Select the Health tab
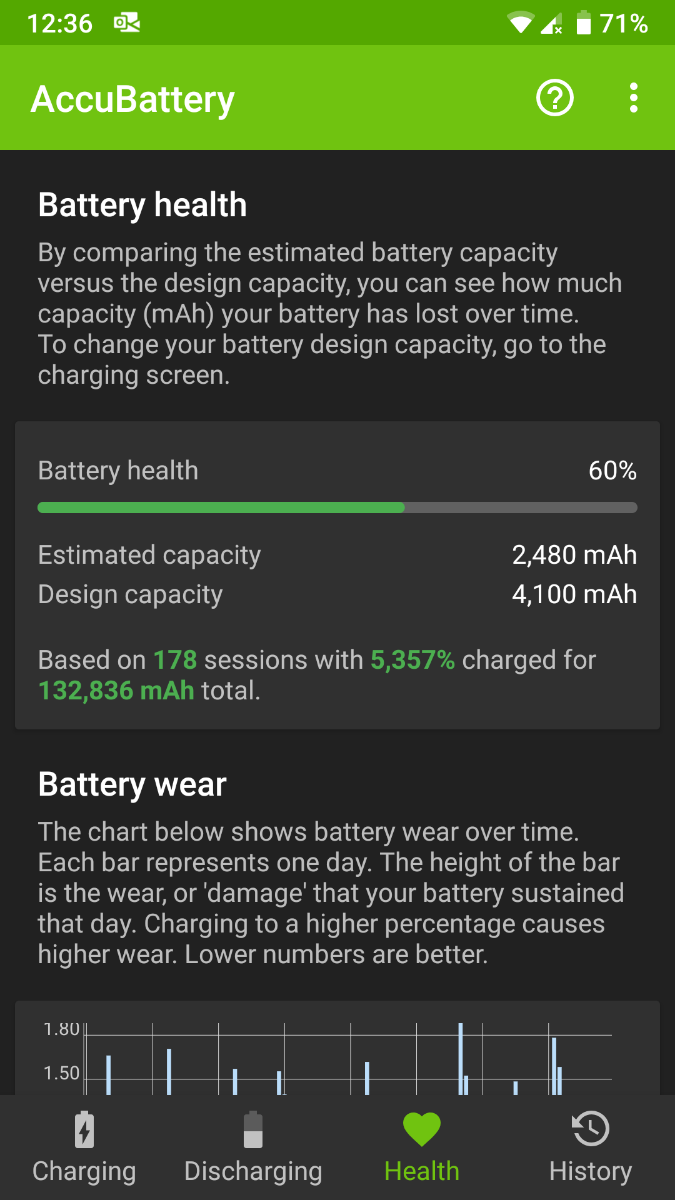This screenshot has width=675, height=1200. (x=422, y=1148)
